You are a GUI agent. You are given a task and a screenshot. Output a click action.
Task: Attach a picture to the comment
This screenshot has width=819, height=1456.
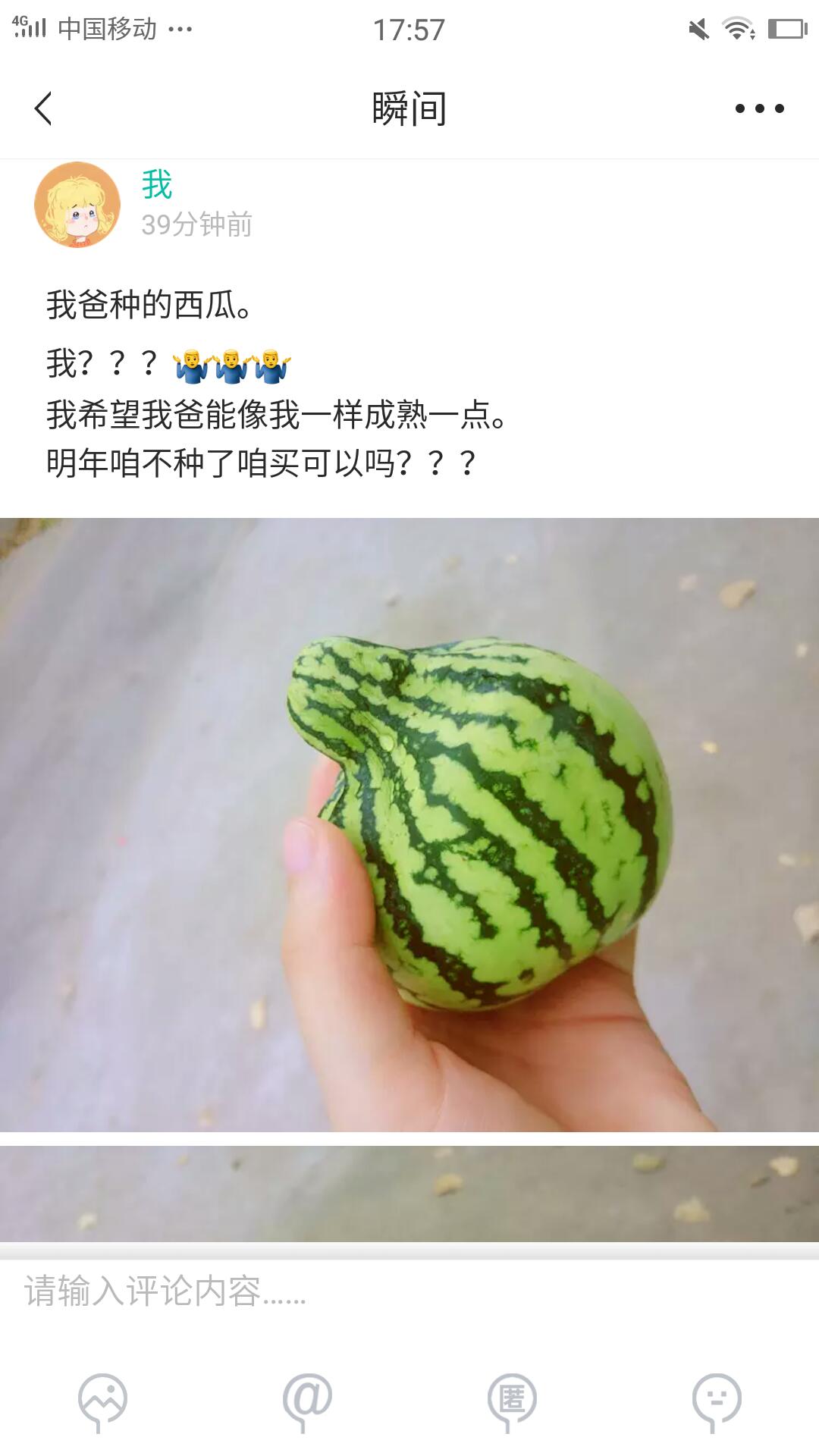click(x=102, y=1402)
